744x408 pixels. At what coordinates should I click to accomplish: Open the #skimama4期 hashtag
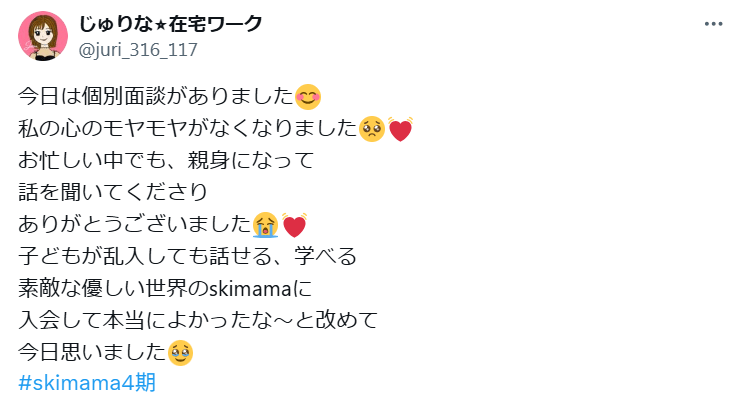[x=87, y=381]
